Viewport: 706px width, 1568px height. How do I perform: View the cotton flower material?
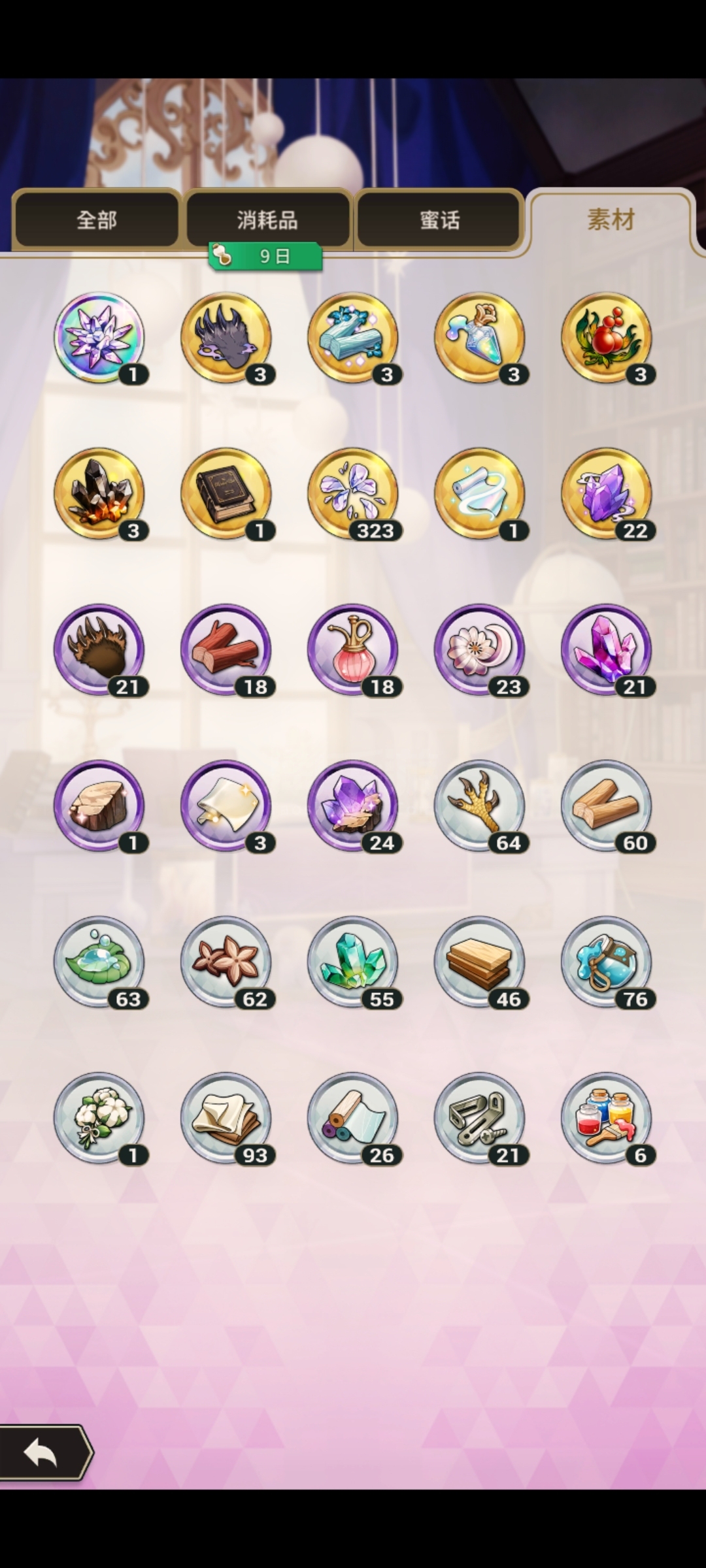tap(99, 1118)
